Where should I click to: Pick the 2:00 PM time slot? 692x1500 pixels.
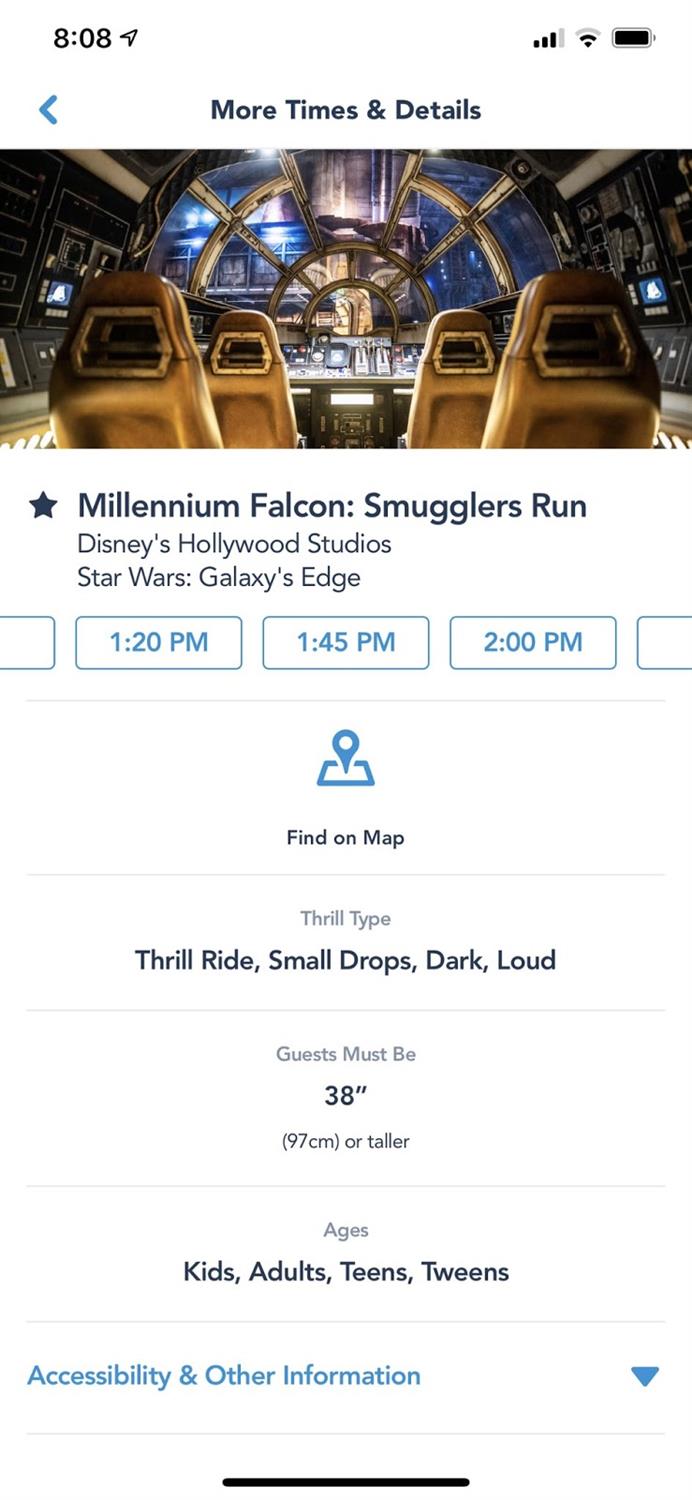[533, 642]
